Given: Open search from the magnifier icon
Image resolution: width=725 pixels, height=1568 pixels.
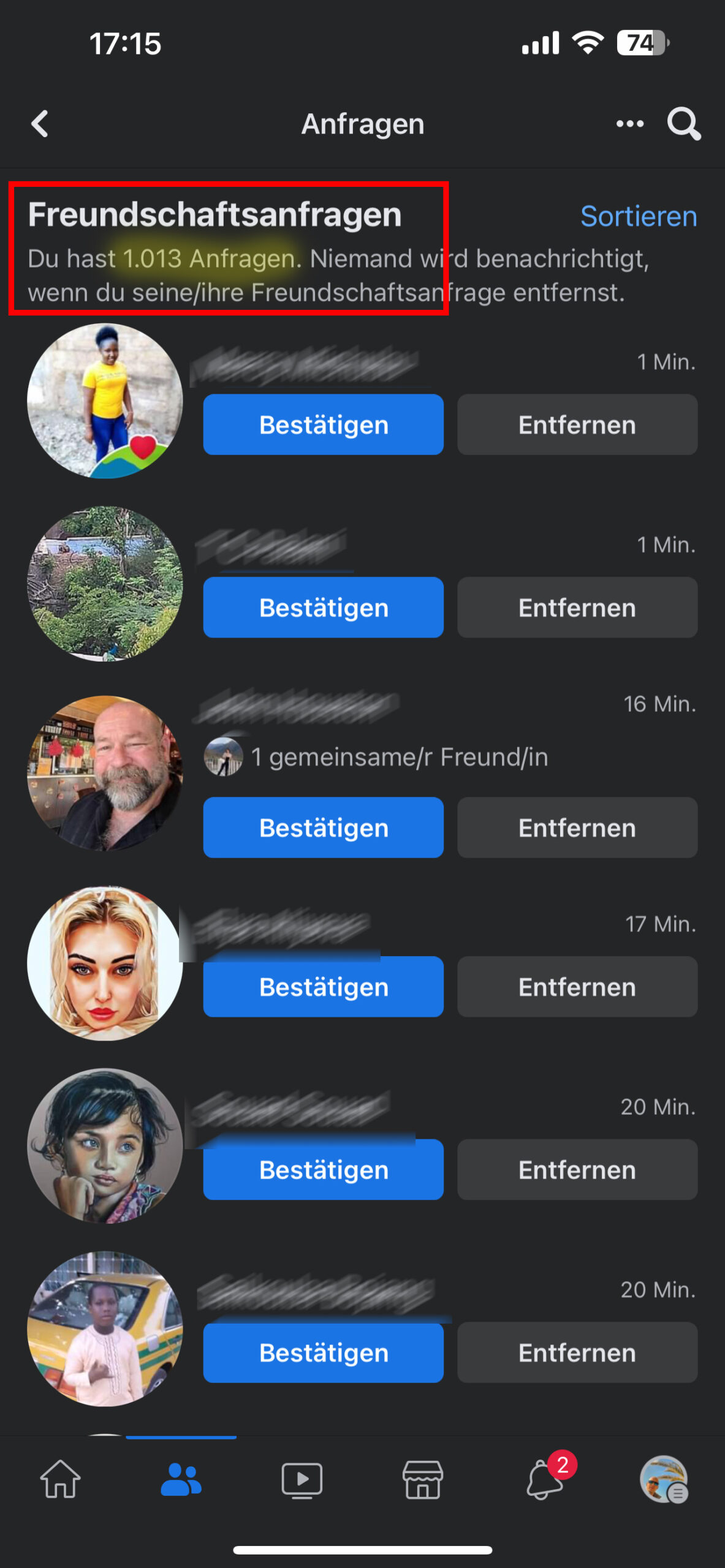Looking at the screenshot, I should pos(684,124).
